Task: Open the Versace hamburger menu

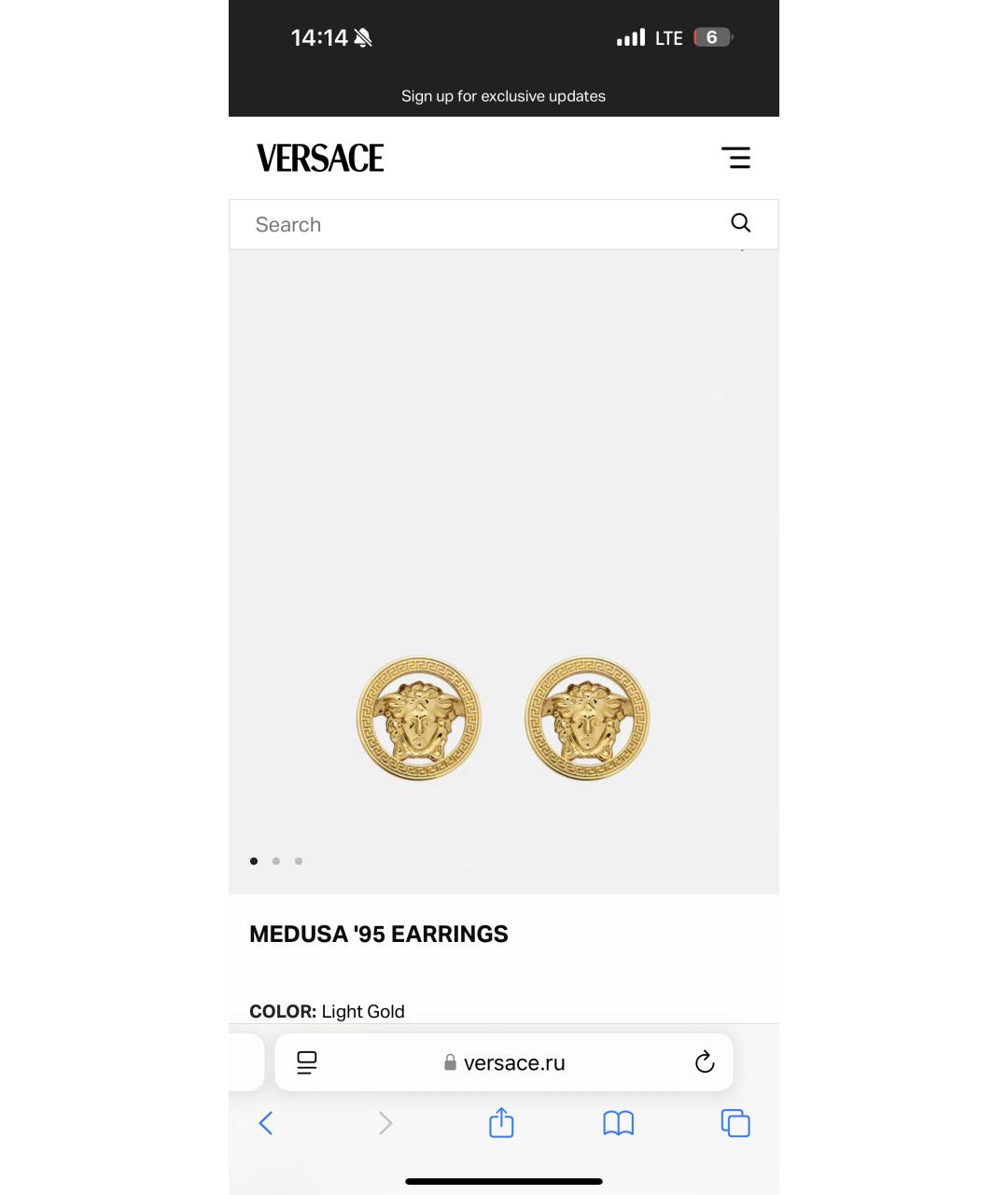Action: [x=735, y=158]
